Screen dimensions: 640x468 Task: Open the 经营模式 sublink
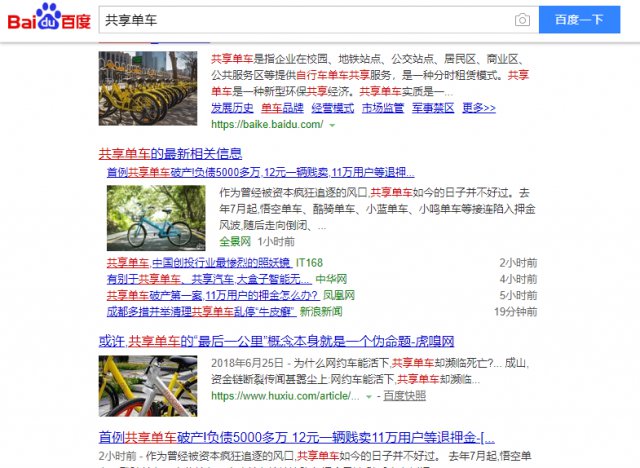[x=332, y=108]
